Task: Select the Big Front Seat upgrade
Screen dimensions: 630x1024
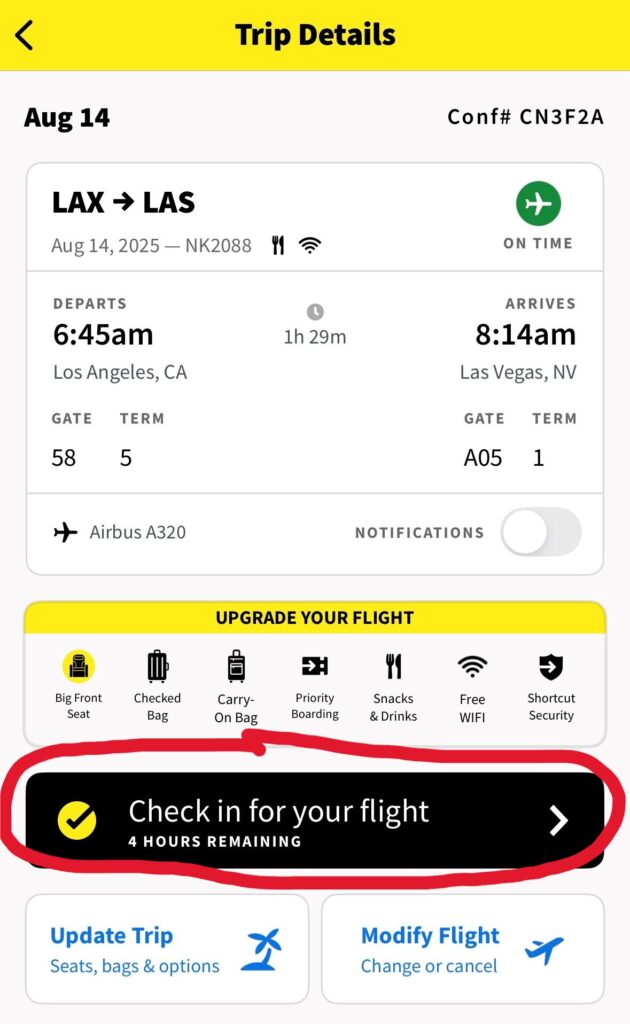Action: 78,685
